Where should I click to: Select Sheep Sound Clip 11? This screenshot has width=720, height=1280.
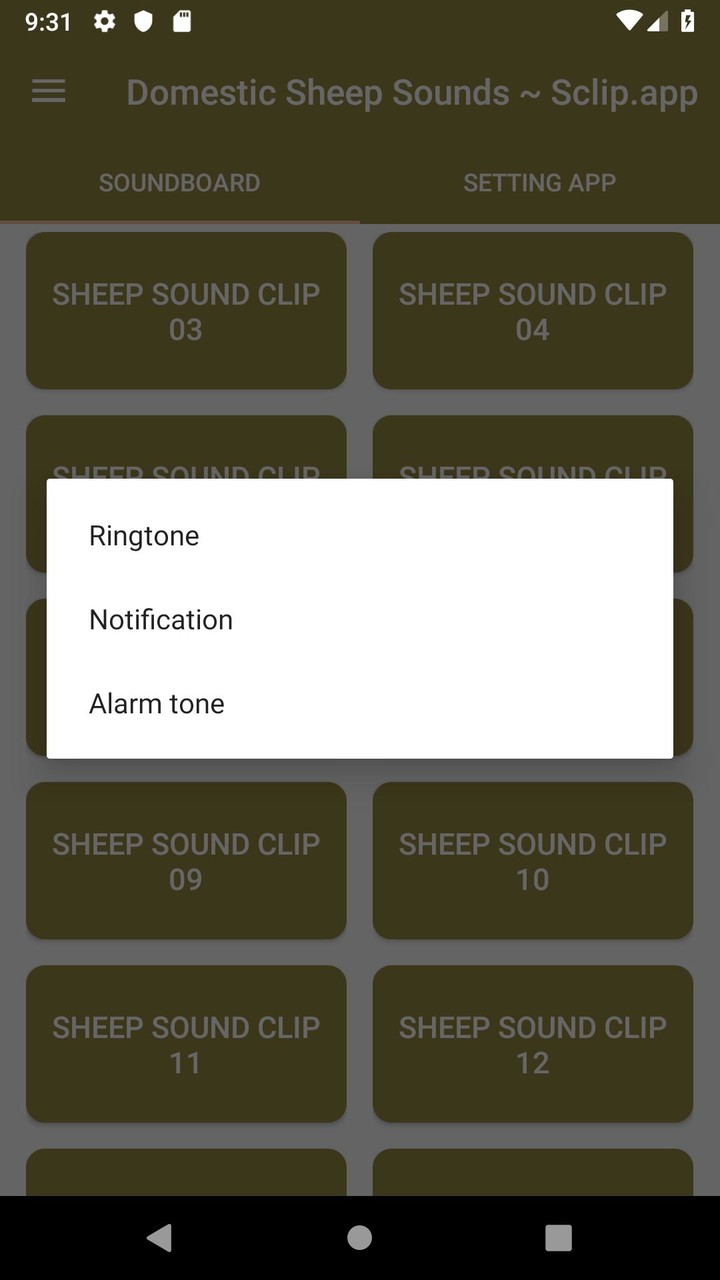tap(186, 1044)
